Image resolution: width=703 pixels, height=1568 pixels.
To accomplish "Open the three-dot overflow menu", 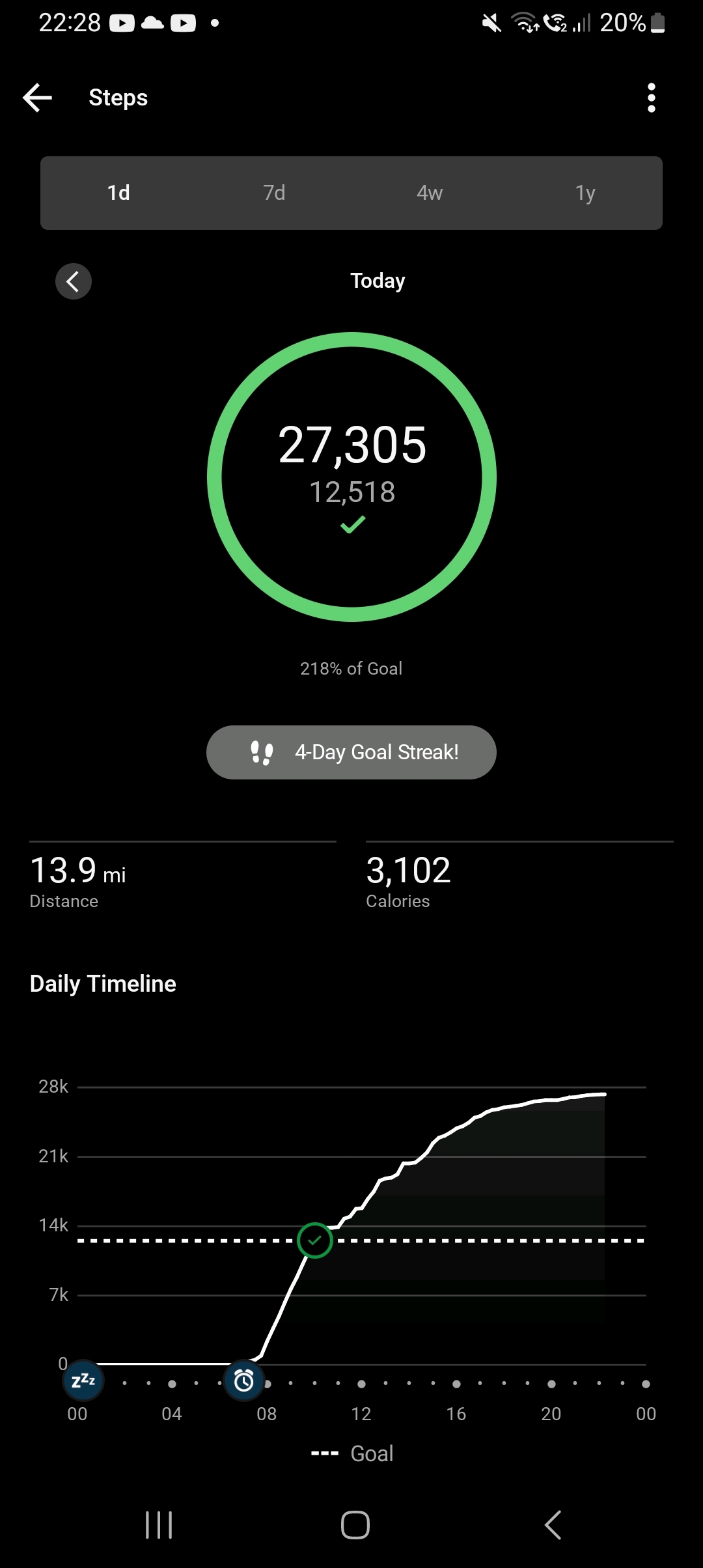I will pyautogui.click(x=651, y=98).
